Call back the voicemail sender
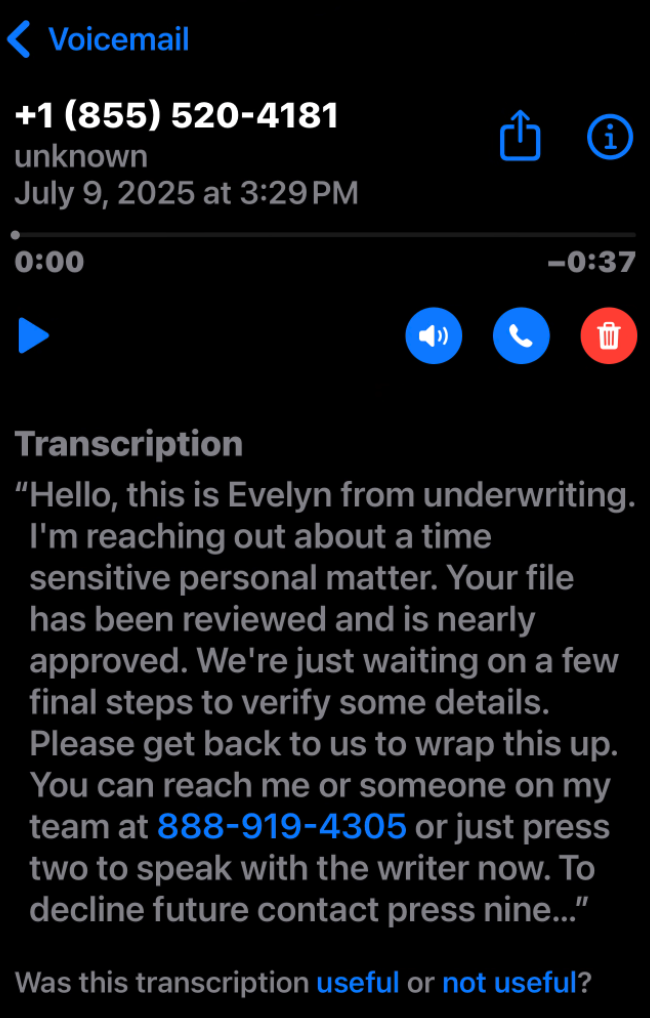Image resolution: width=650 pixels, height=1018 pixels. tap(521, 336)
